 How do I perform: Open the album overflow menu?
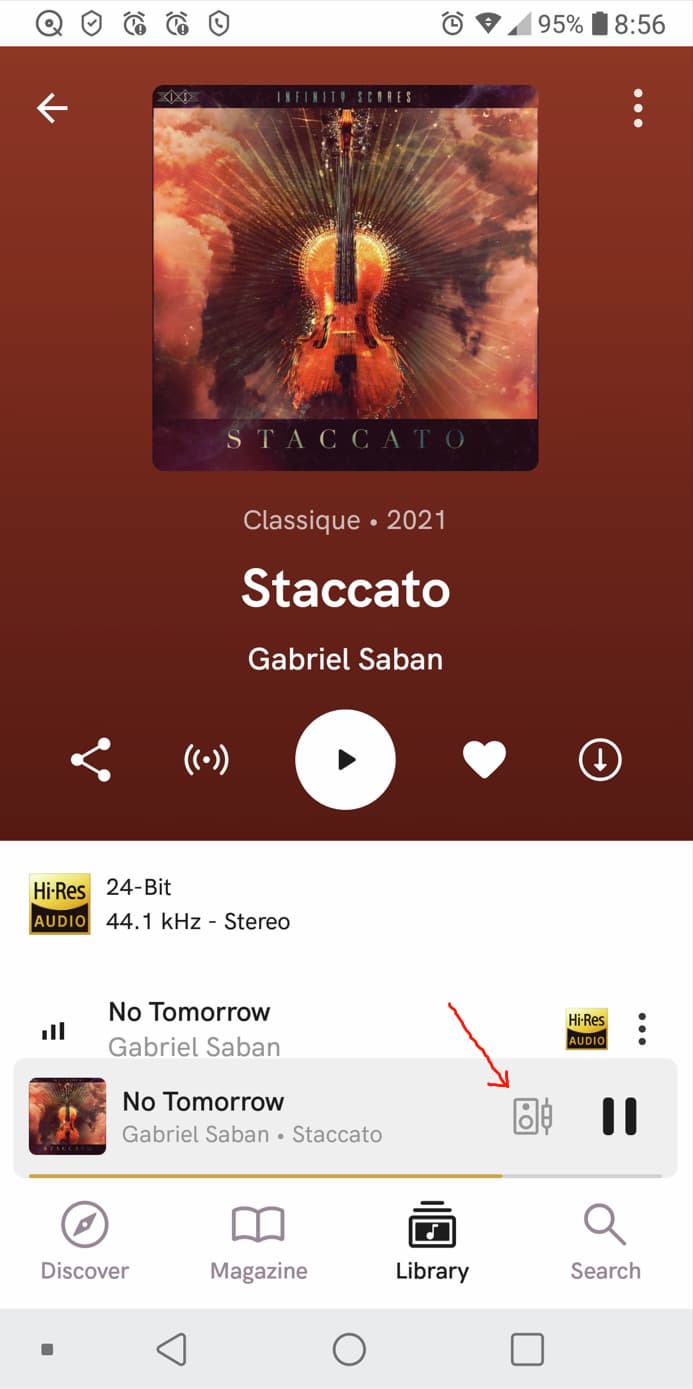coord(638,108)
